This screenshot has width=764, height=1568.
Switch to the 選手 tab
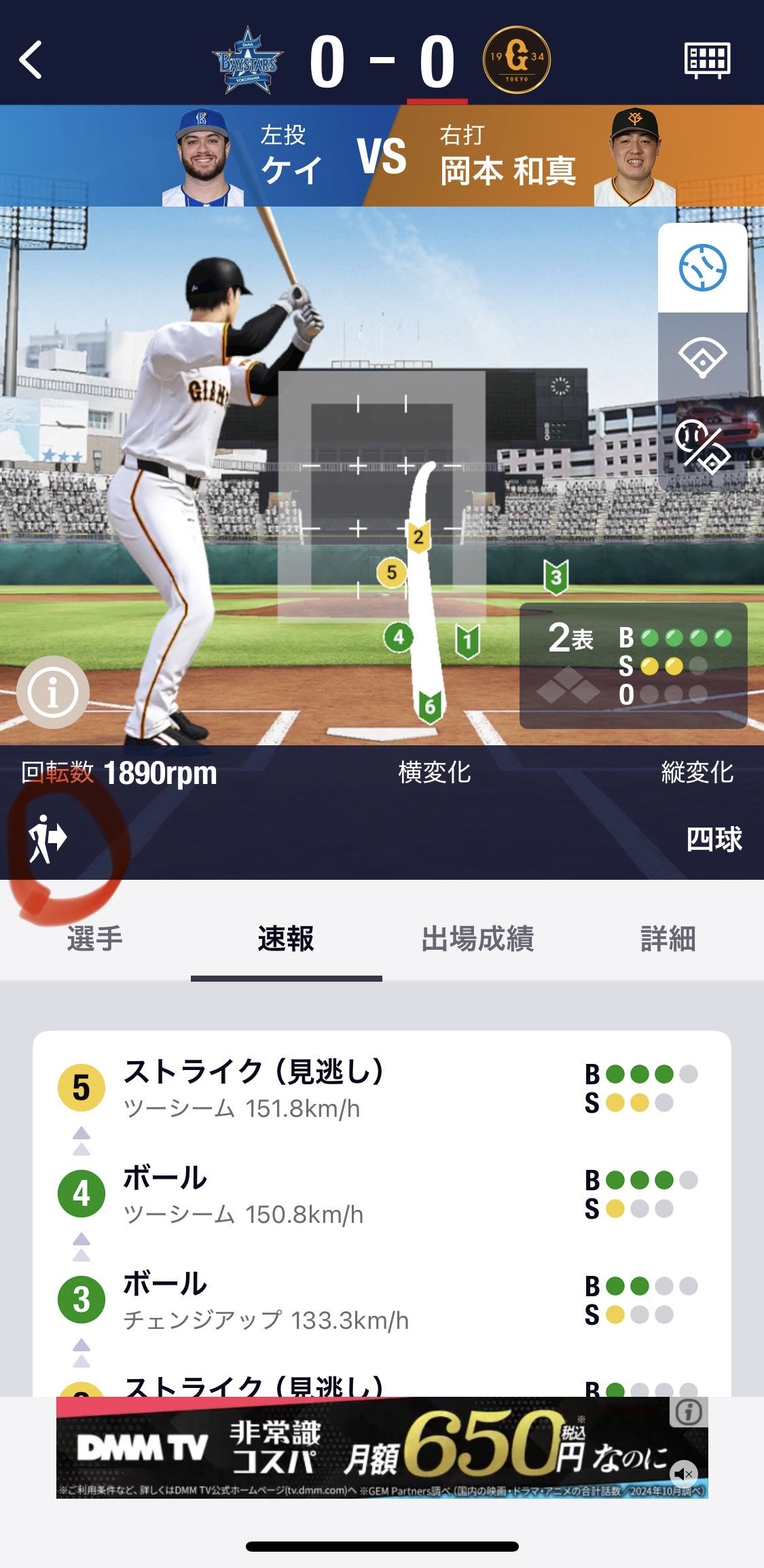point(94,938)
